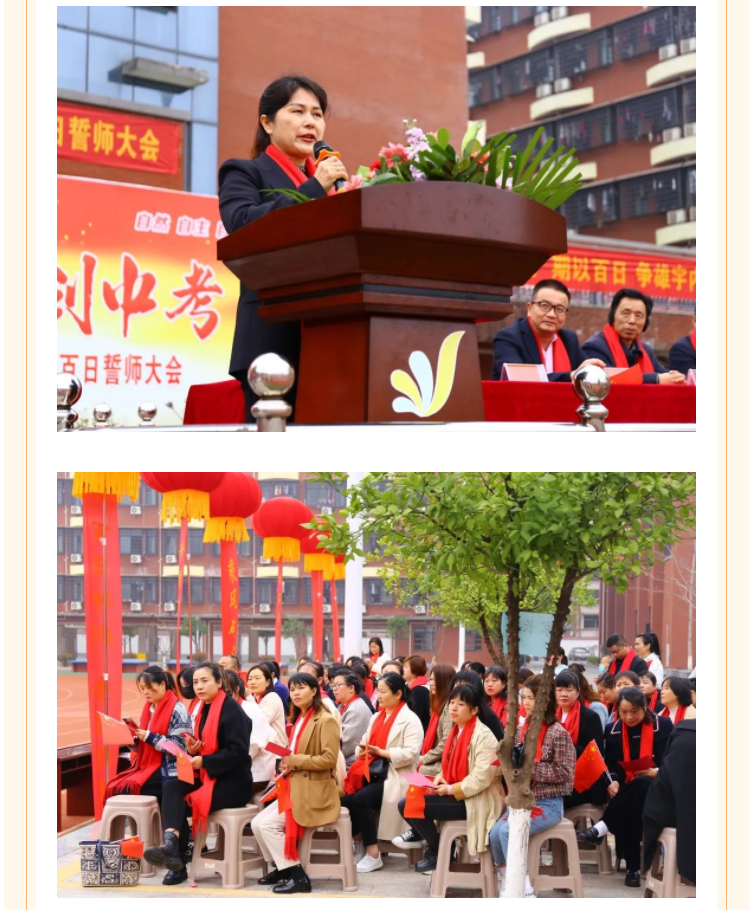View the photo of the seated audience in red scarves

click(x=376, y=684)
